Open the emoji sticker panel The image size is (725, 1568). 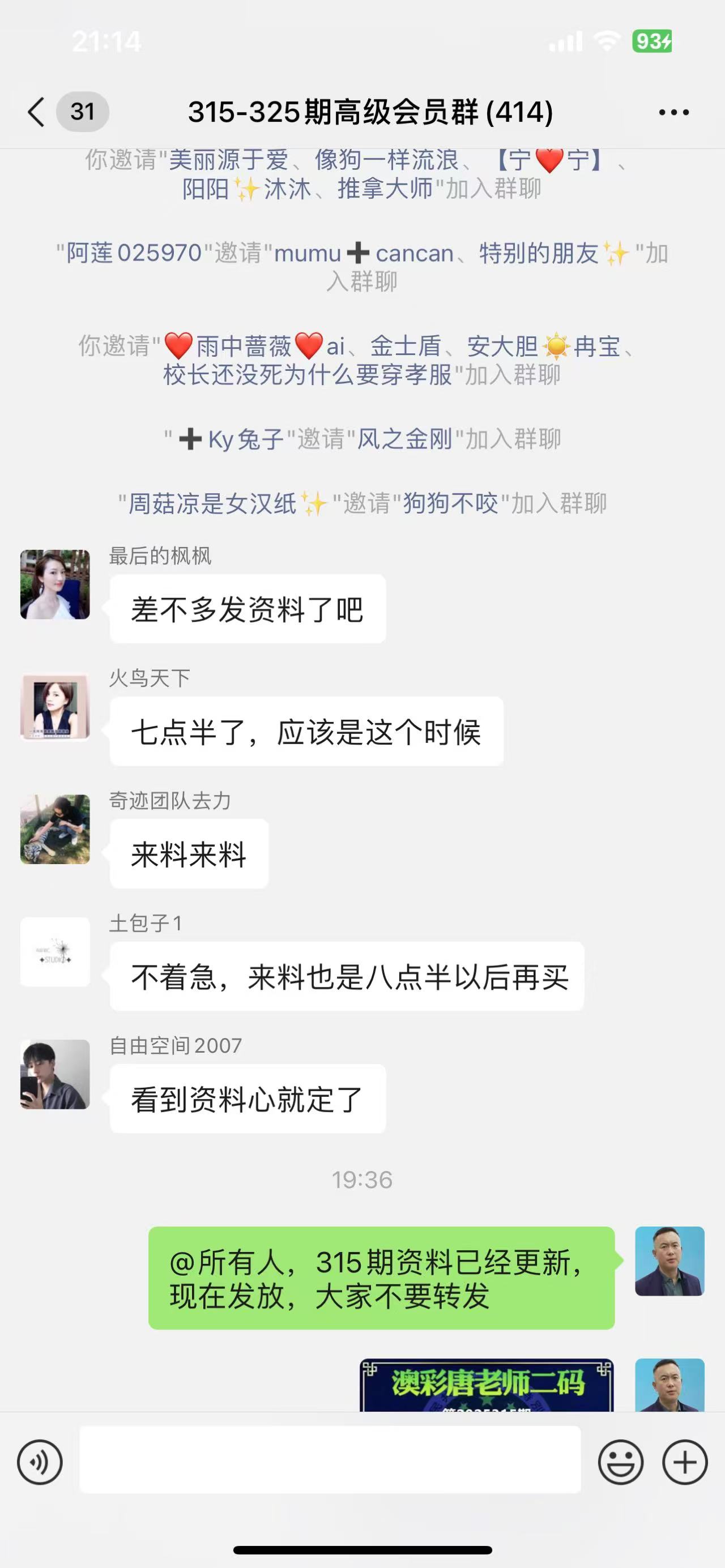coord(620,1462)
